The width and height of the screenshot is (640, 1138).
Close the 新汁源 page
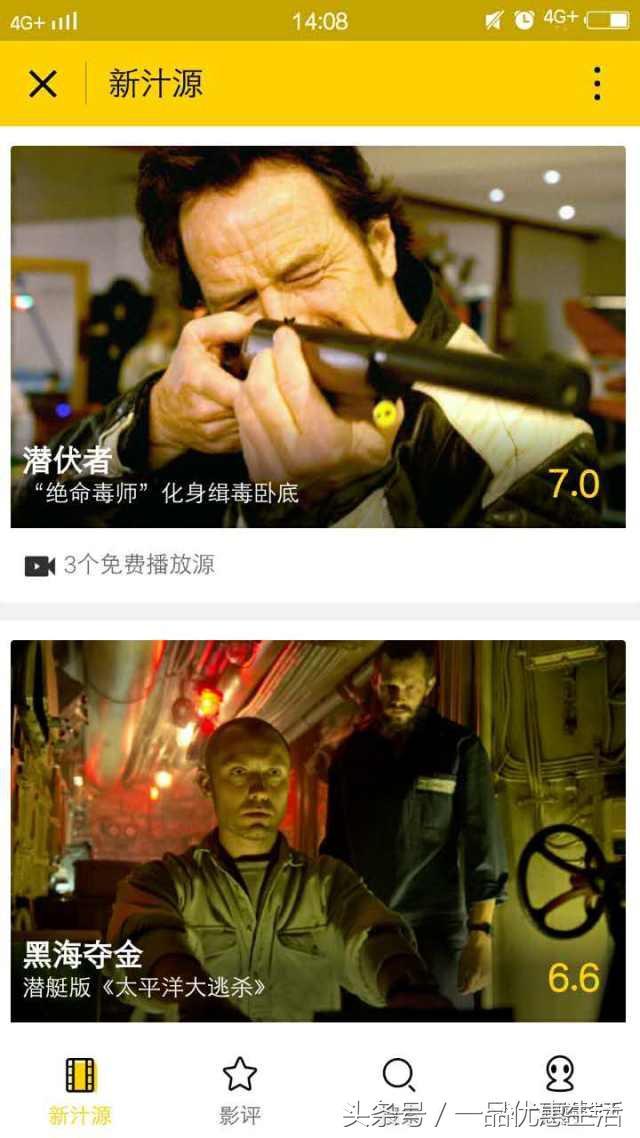(43, 83)
